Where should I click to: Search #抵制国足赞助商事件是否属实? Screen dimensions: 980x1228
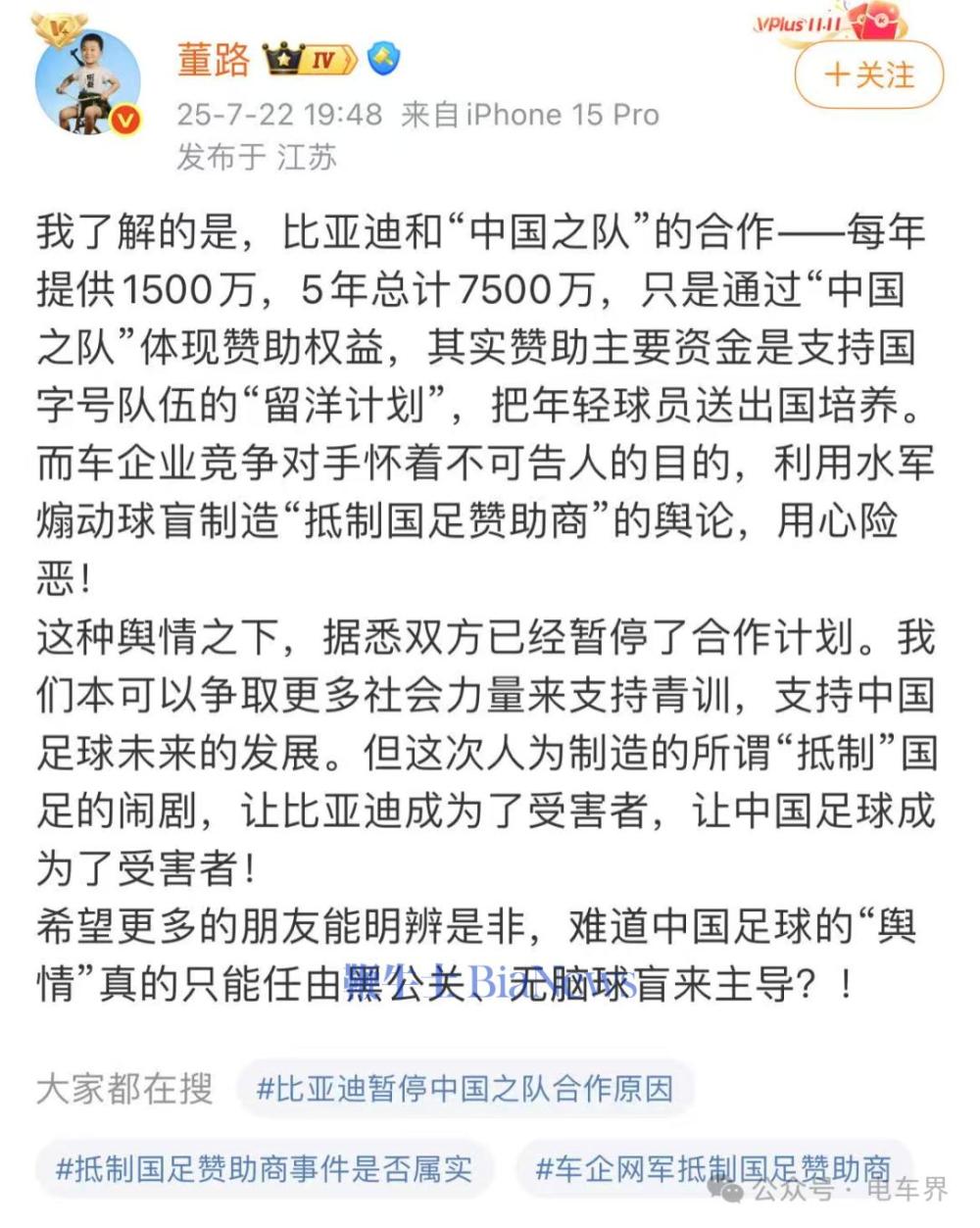click(x=264, y=1168)
